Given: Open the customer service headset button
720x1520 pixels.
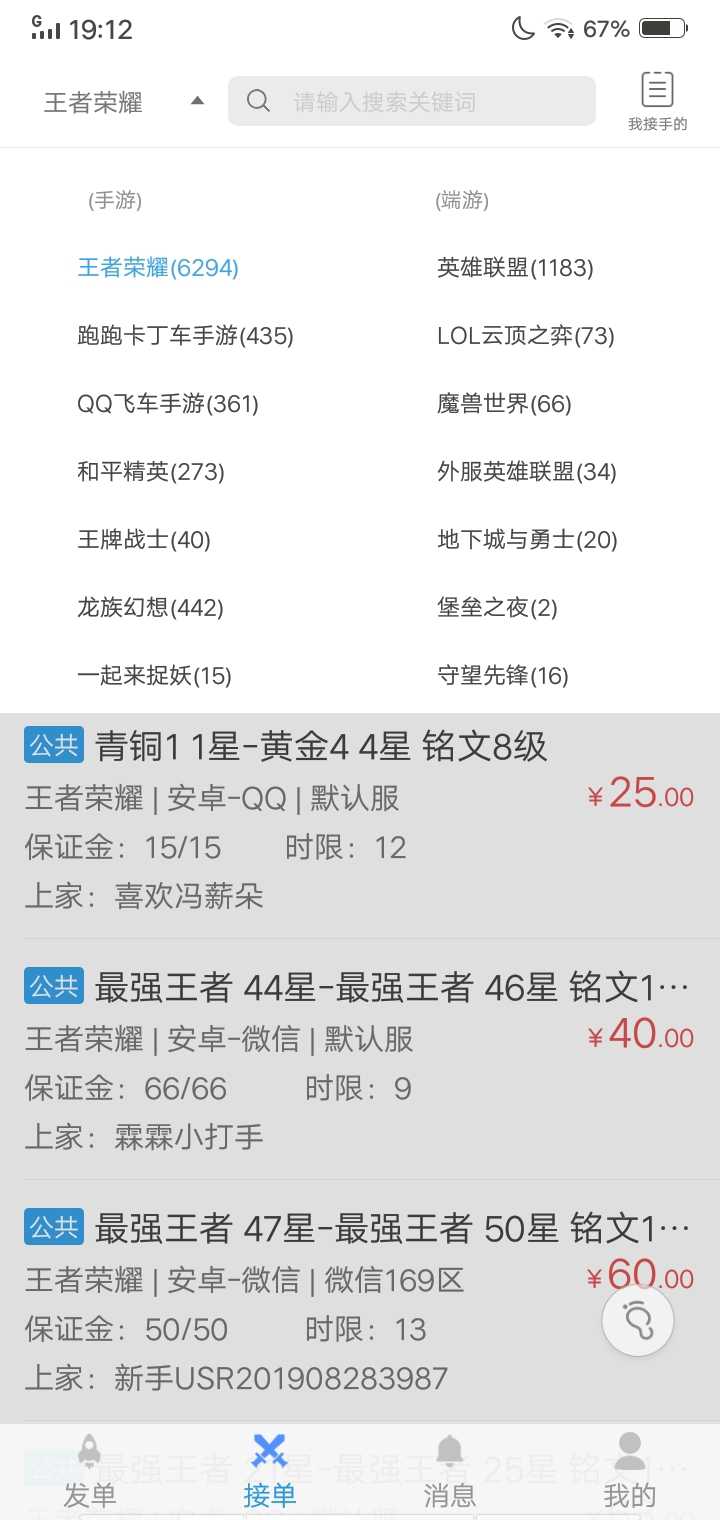Looking at the screenshot, I should coord(637,1321).
